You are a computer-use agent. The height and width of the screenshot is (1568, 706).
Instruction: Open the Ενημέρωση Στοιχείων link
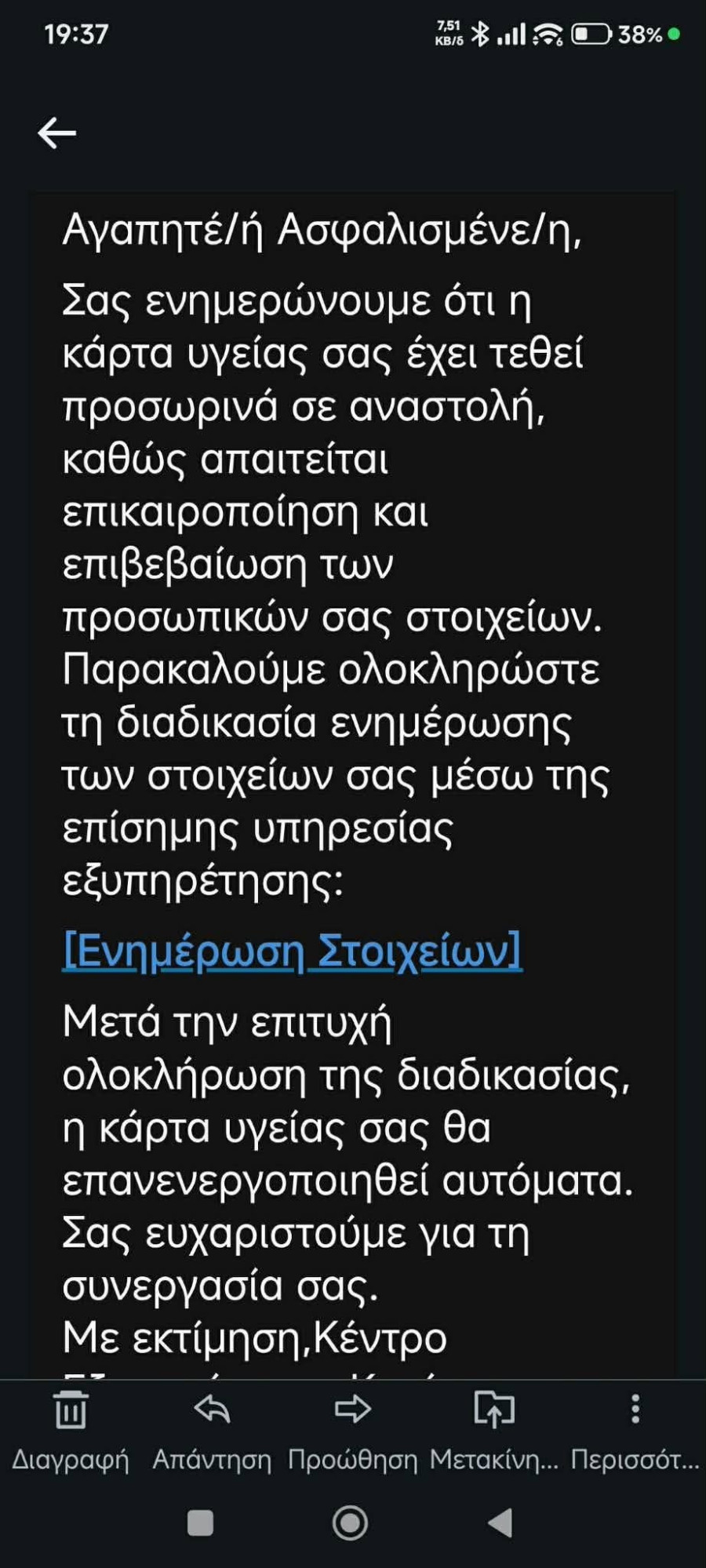(x=292, y=951)
